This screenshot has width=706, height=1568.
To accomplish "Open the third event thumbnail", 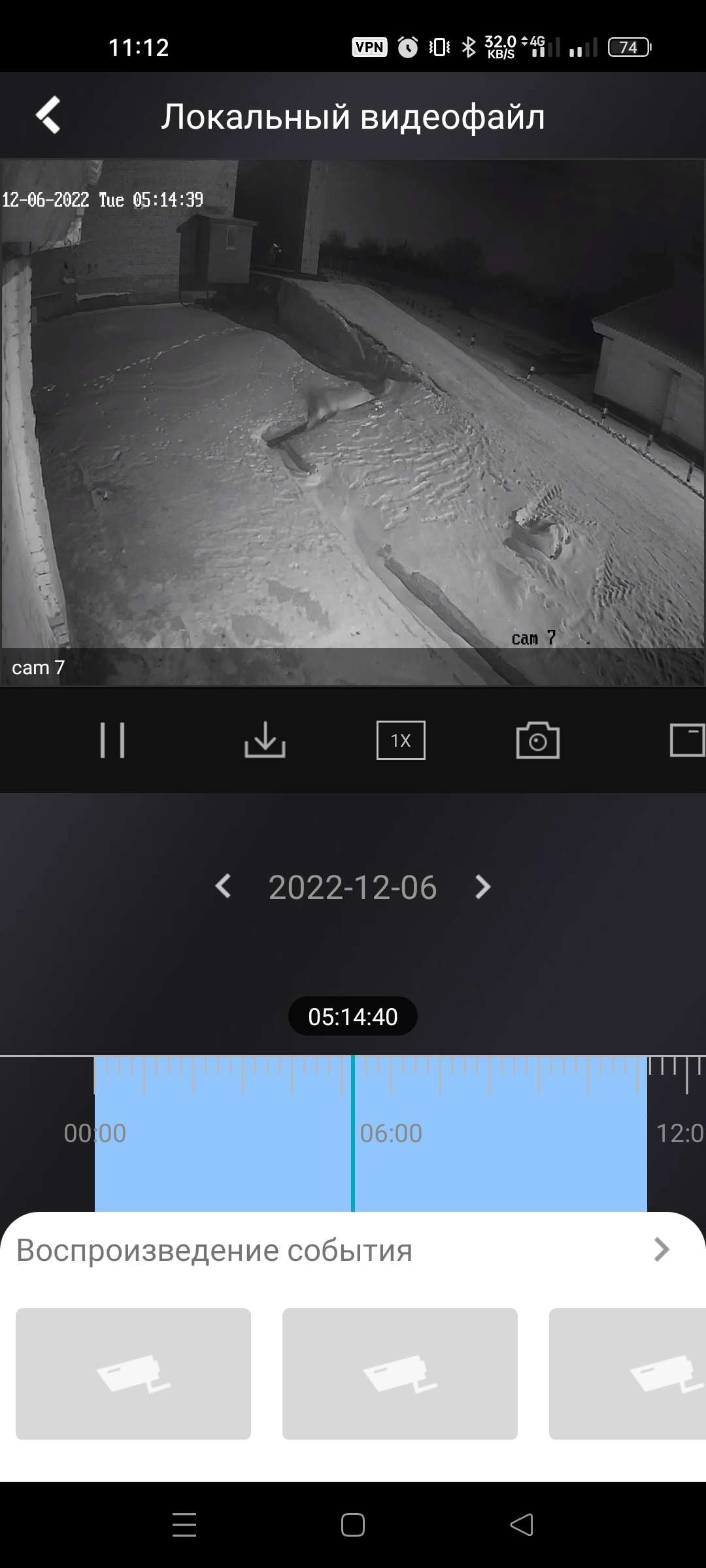I will [x=628, y=1374].
